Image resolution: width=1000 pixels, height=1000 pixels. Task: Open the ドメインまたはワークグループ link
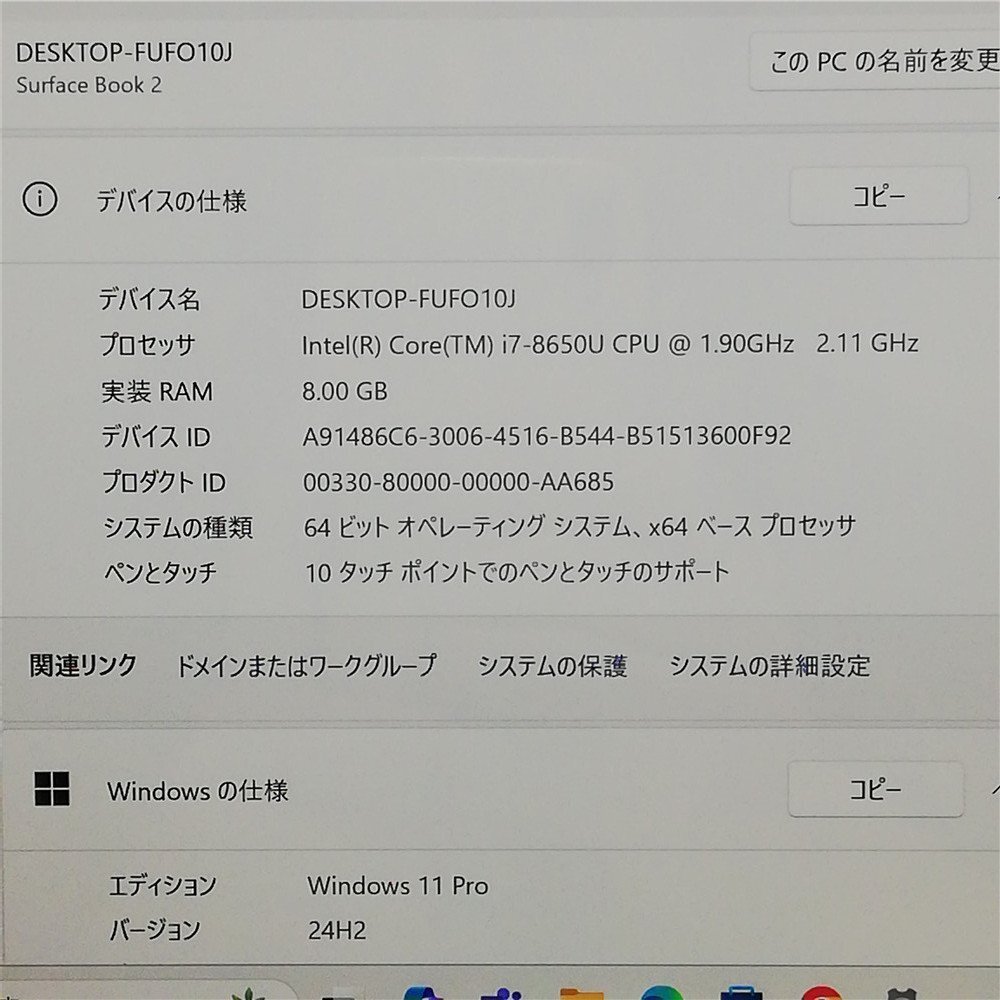tap(306, 665)
